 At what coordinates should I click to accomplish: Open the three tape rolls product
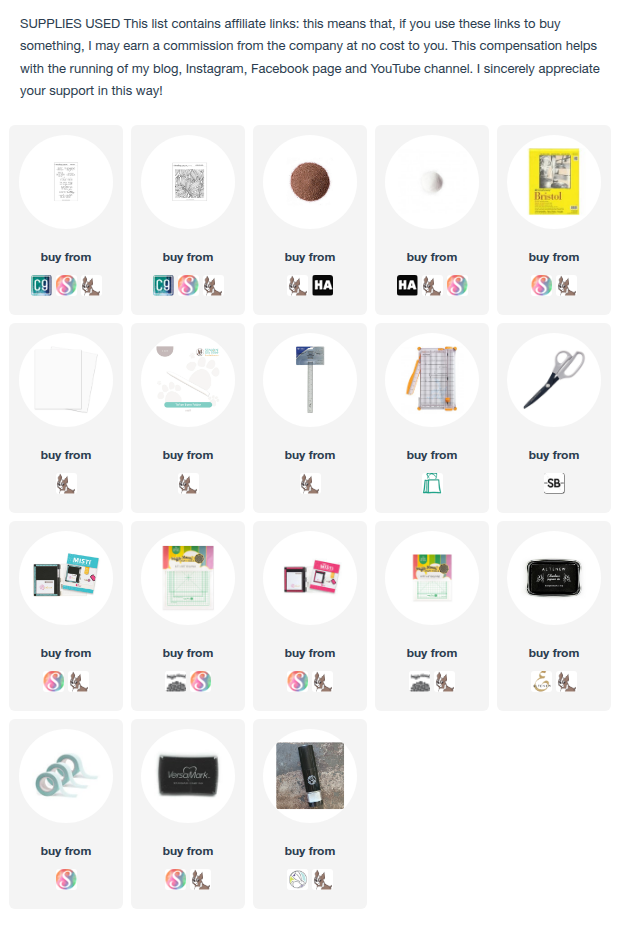pos(65,776)
